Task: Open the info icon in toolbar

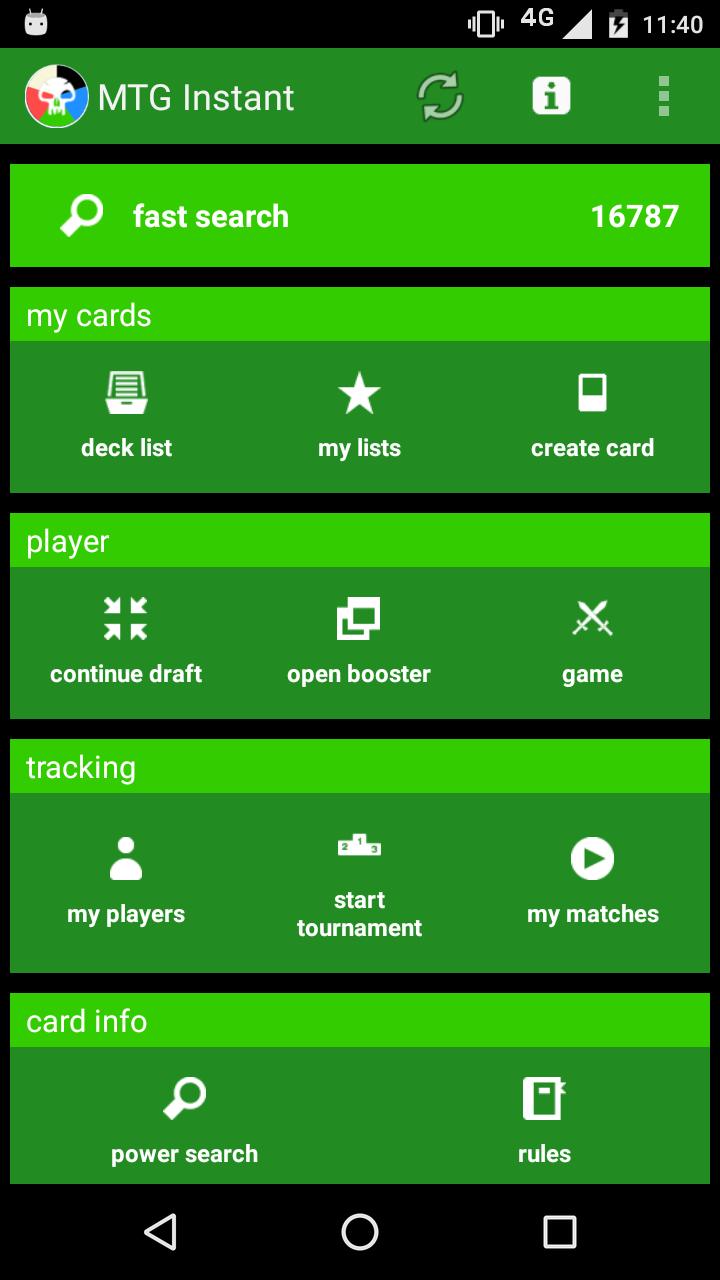Action: (550, 97)
